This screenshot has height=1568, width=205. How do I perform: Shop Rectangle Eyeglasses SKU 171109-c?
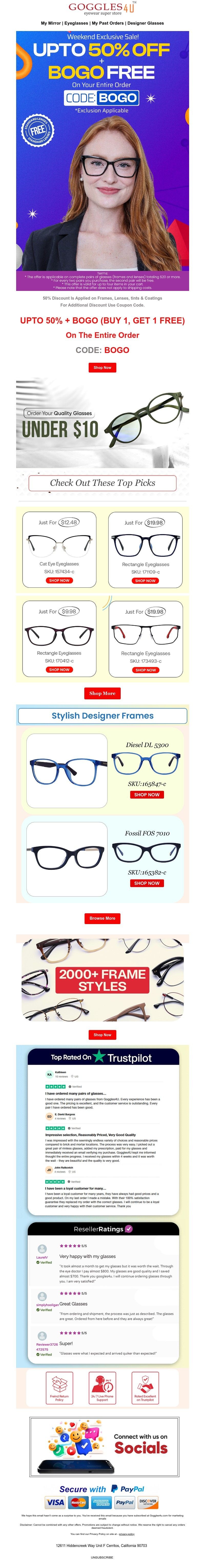tap(145, 581)
